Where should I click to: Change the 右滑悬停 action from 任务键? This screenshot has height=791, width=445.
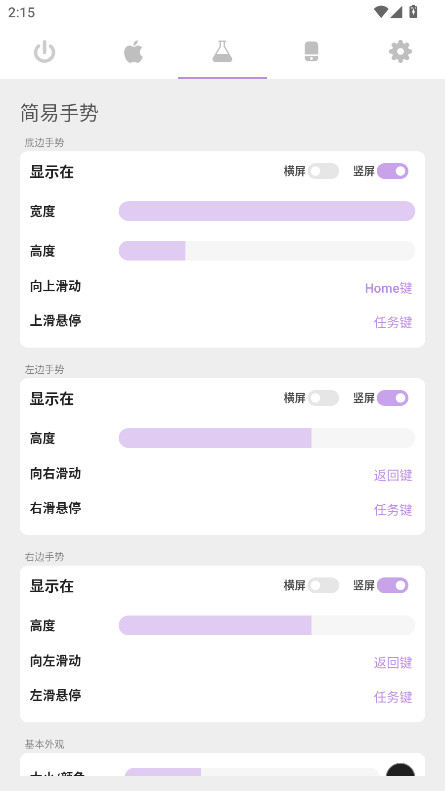pos(393,510)
